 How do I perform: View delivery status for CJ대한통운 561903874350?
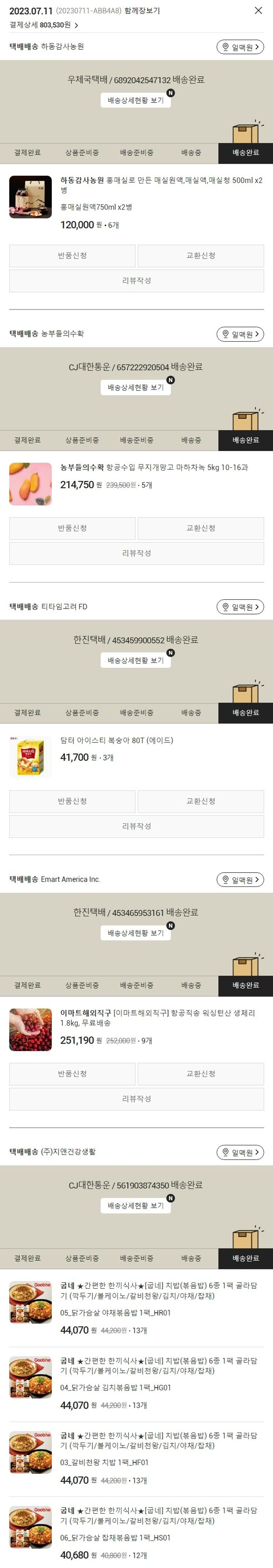(x=135, y=1206)
